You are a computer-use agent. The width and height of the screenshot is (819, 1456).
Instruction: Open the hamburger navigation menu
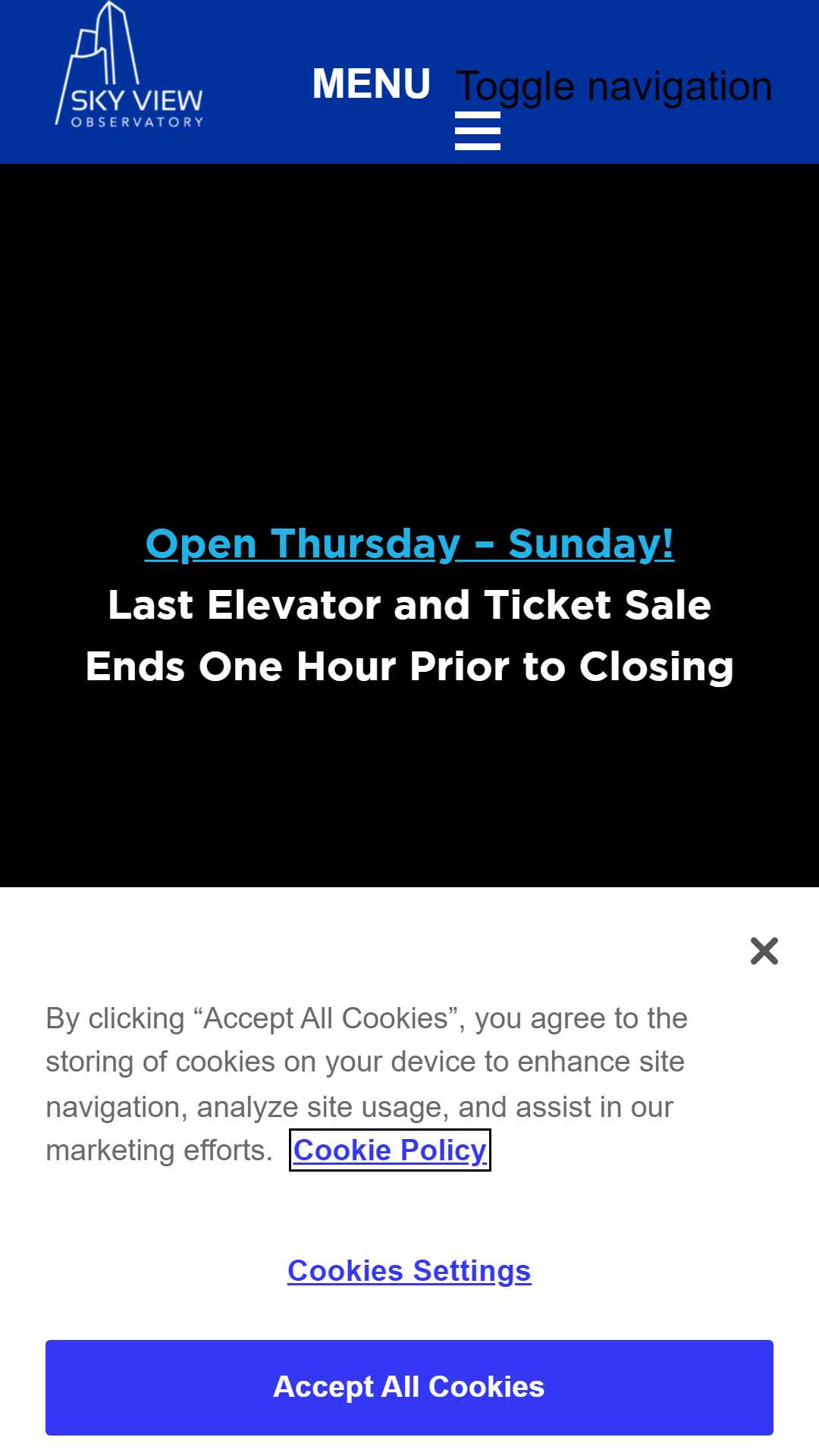[478, 130]
